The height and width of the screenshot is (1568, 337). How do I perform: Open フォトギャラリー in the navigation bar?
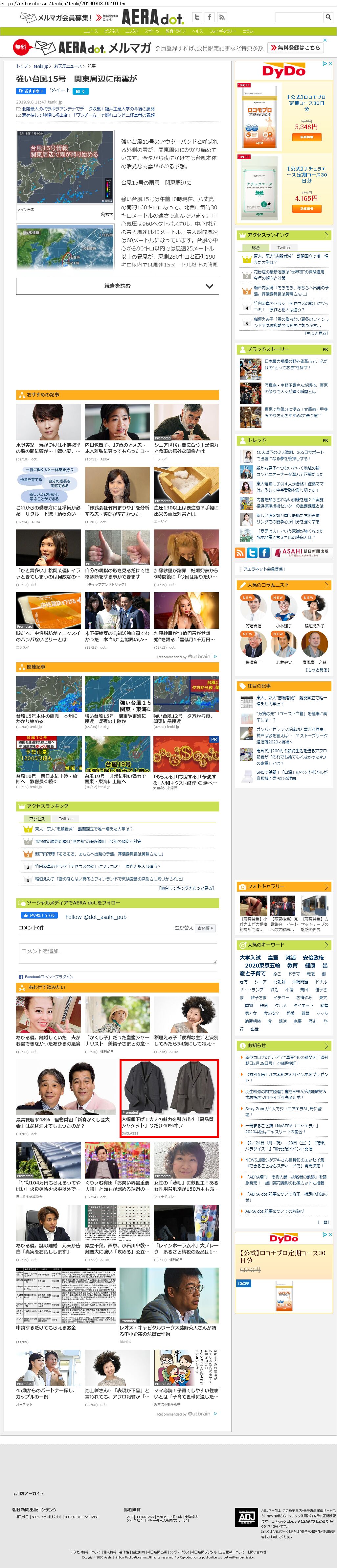click(x=222, y=31)
